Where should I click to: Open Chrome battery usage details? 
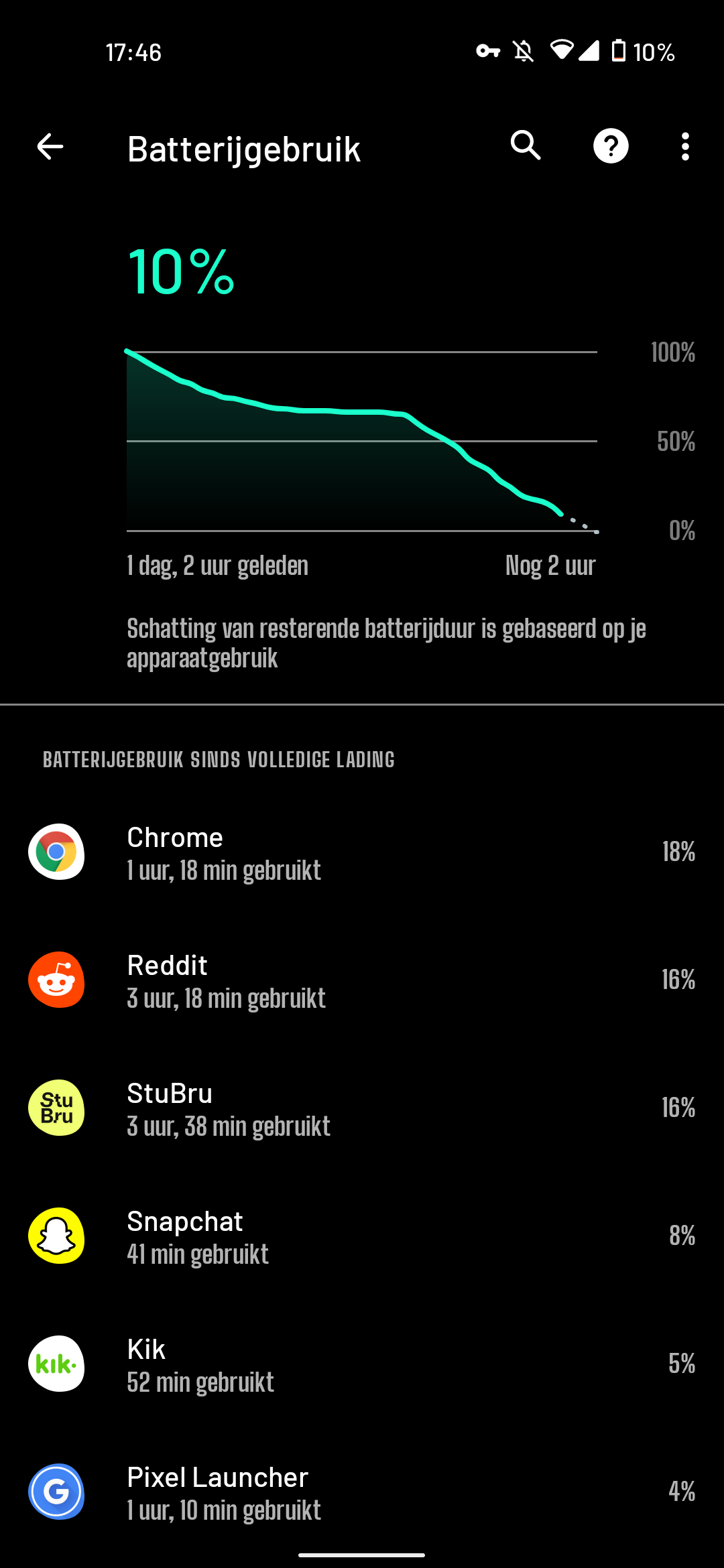coord(362,852)
